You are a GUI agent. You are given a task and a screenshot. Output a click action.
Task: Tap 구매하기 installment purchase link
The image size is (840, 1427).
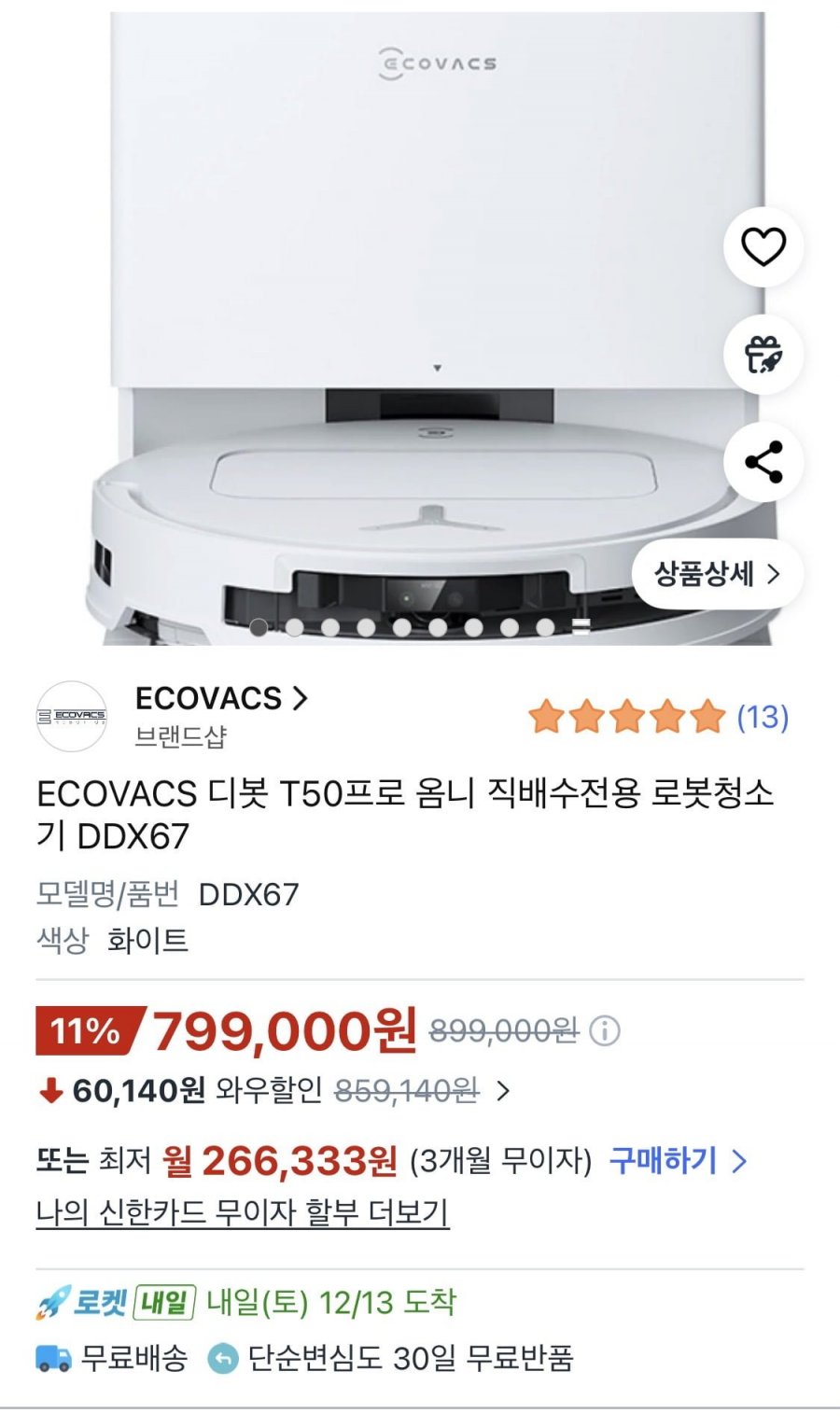point(679,1161)
